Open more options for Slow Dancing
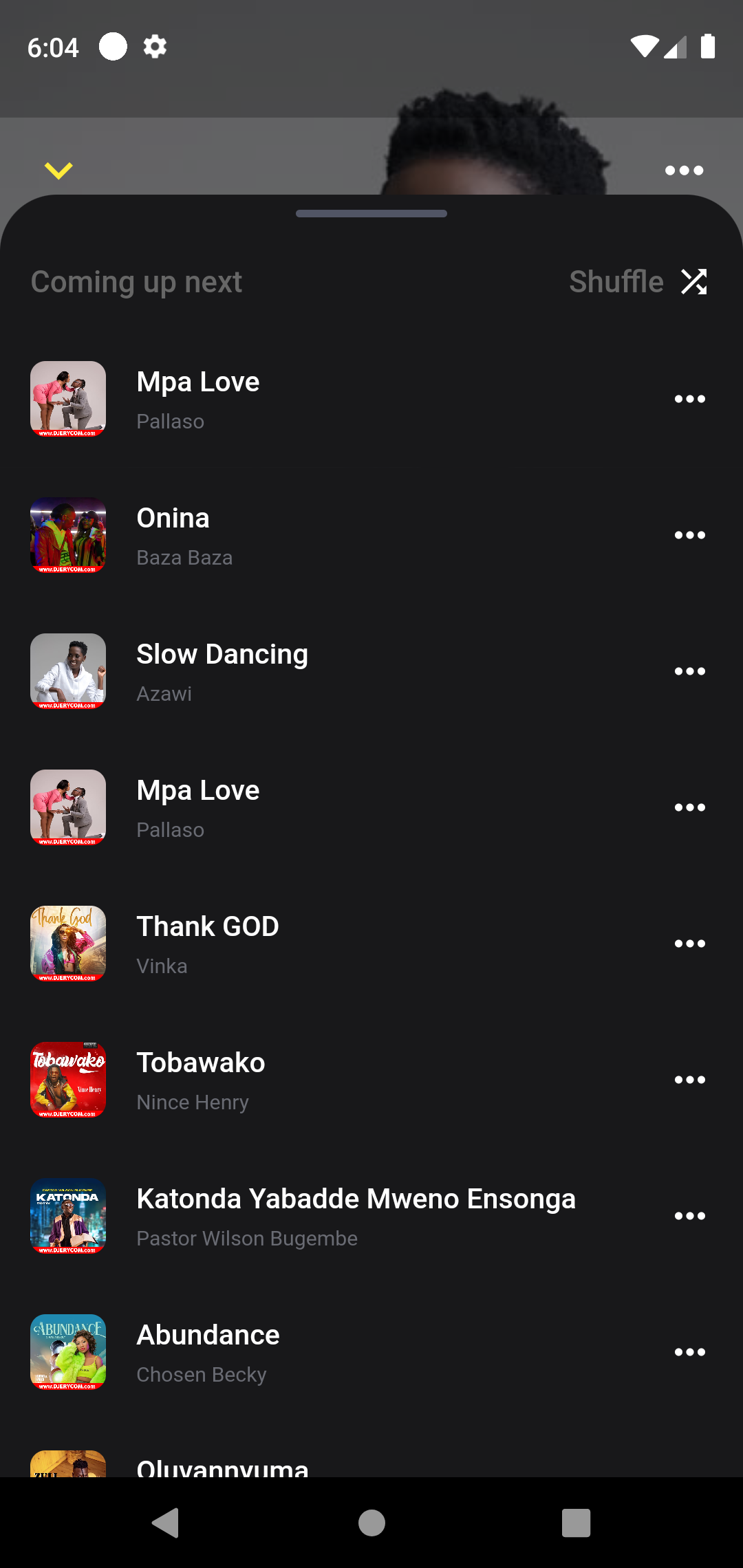Viewport: 743px width, 1568px height. click(x=689, y=671)
